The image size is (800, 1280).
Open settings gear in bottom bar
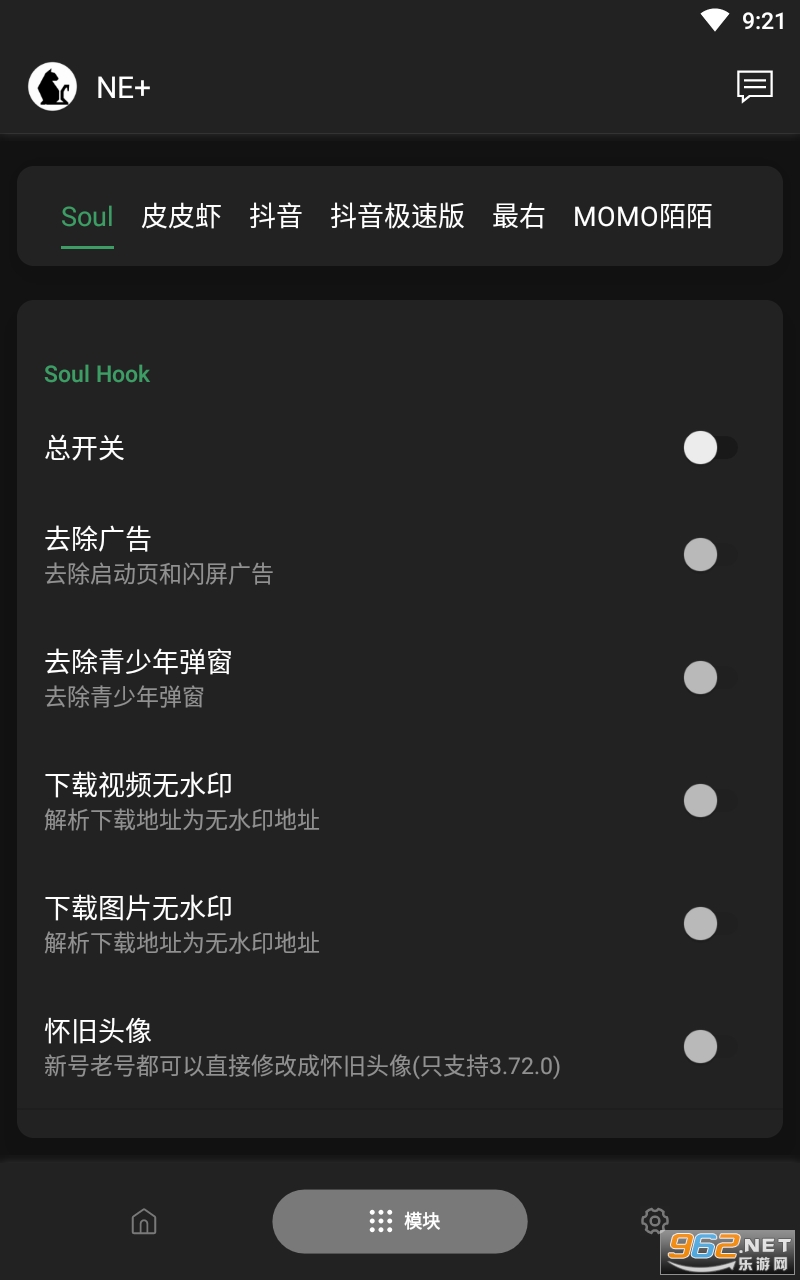coord(655,1221)
